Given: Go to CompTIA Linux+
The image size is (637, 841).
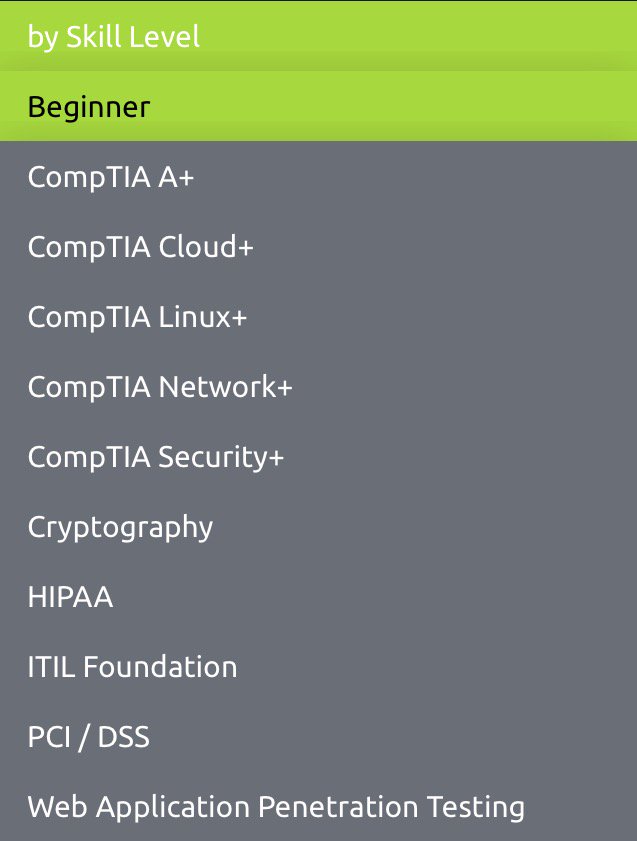Looking at the screenshot, I should click(x=137, y=317).
